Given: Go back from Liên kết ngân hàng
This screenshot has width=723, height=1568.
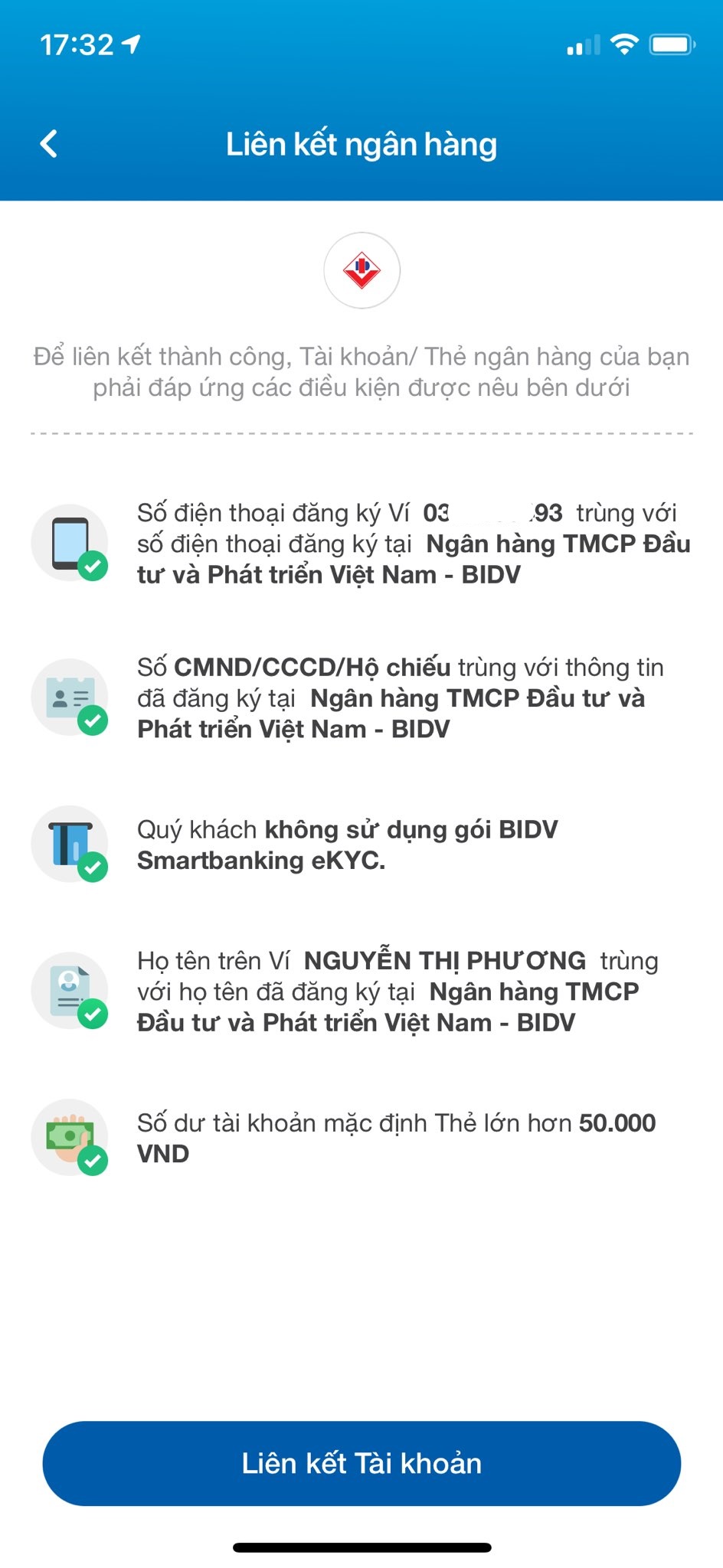Looking at the screenshot, I should pos(49,144).
